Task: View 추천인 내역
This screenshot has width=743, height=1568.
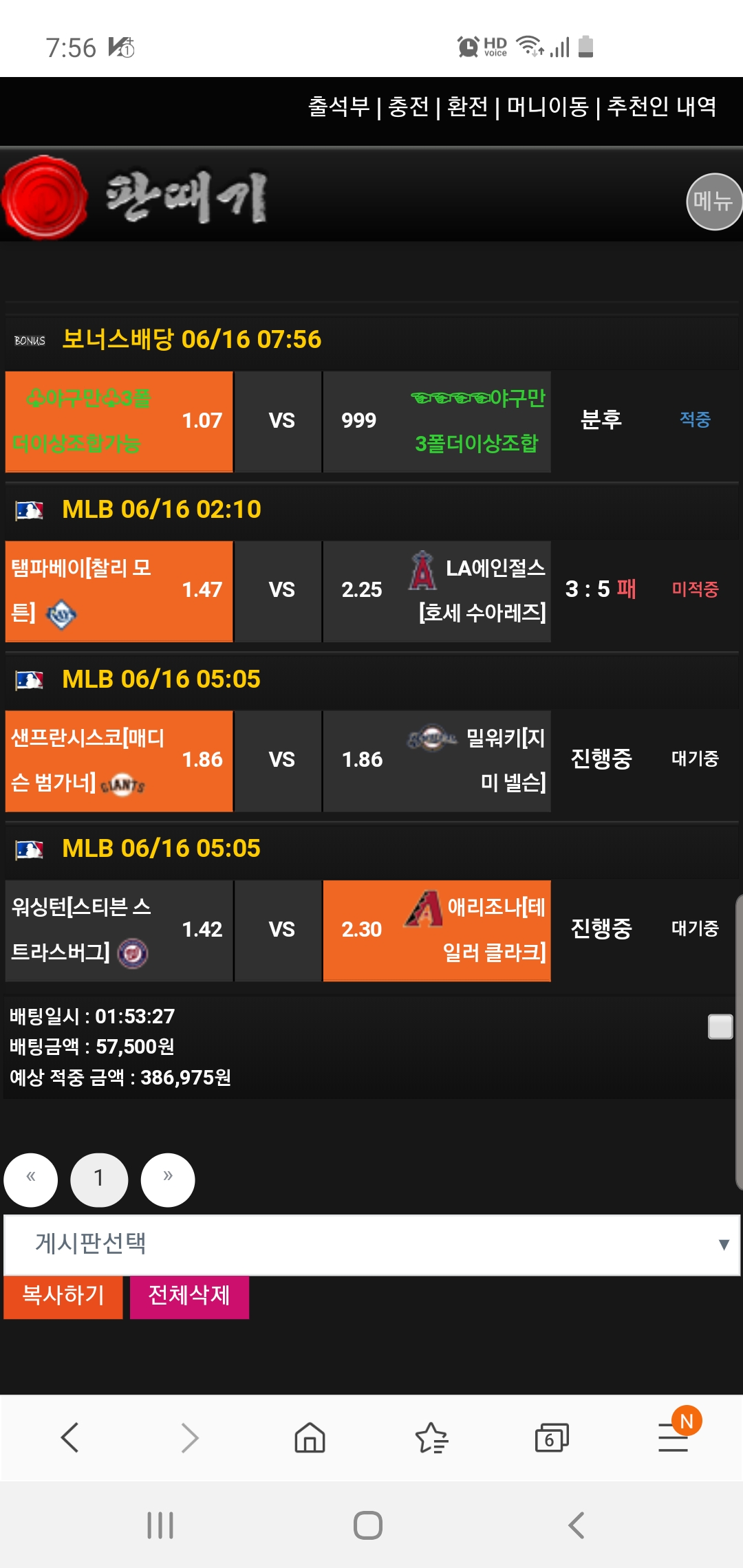Action: [662, 107]
